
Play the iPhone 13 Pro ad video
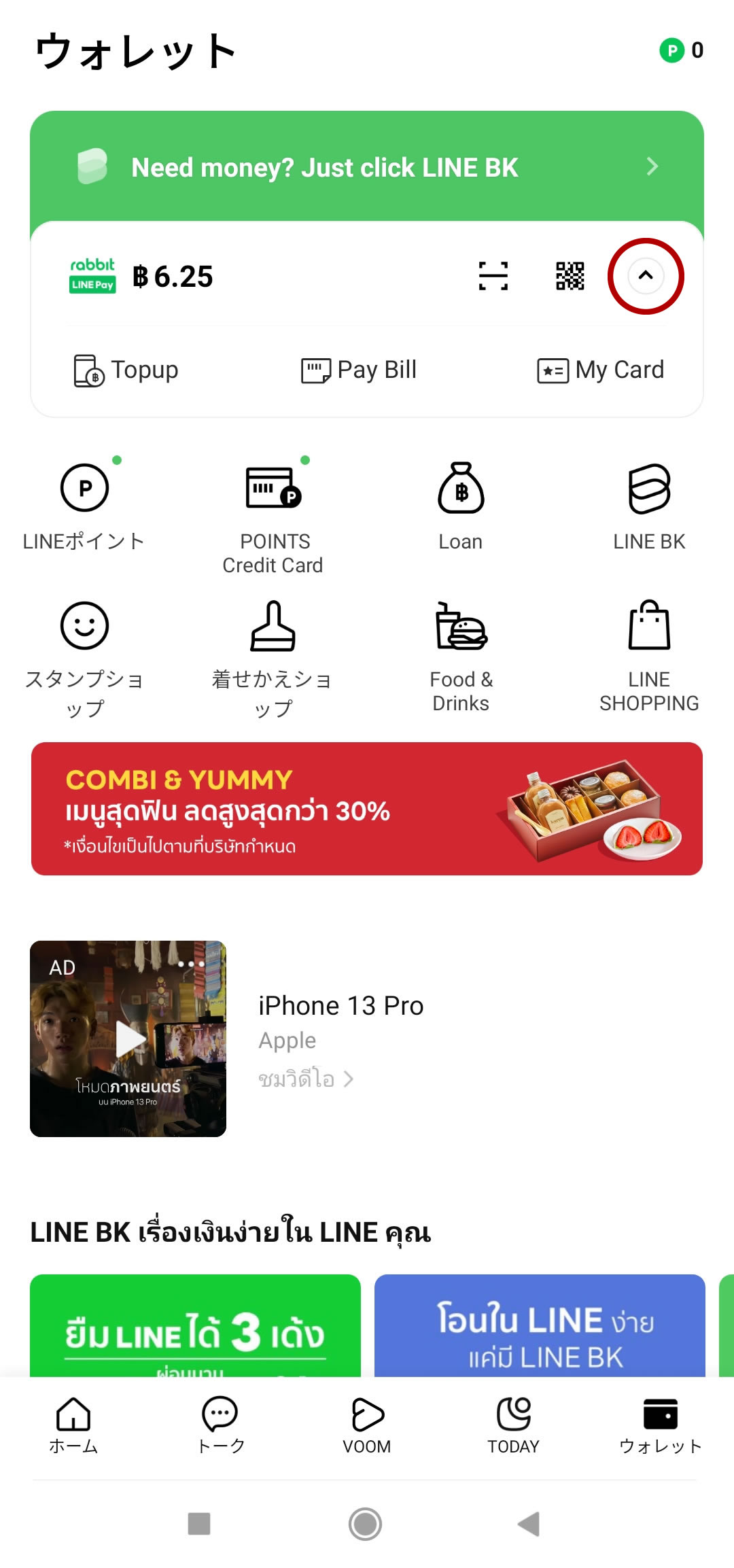(x=128, y=1039)
